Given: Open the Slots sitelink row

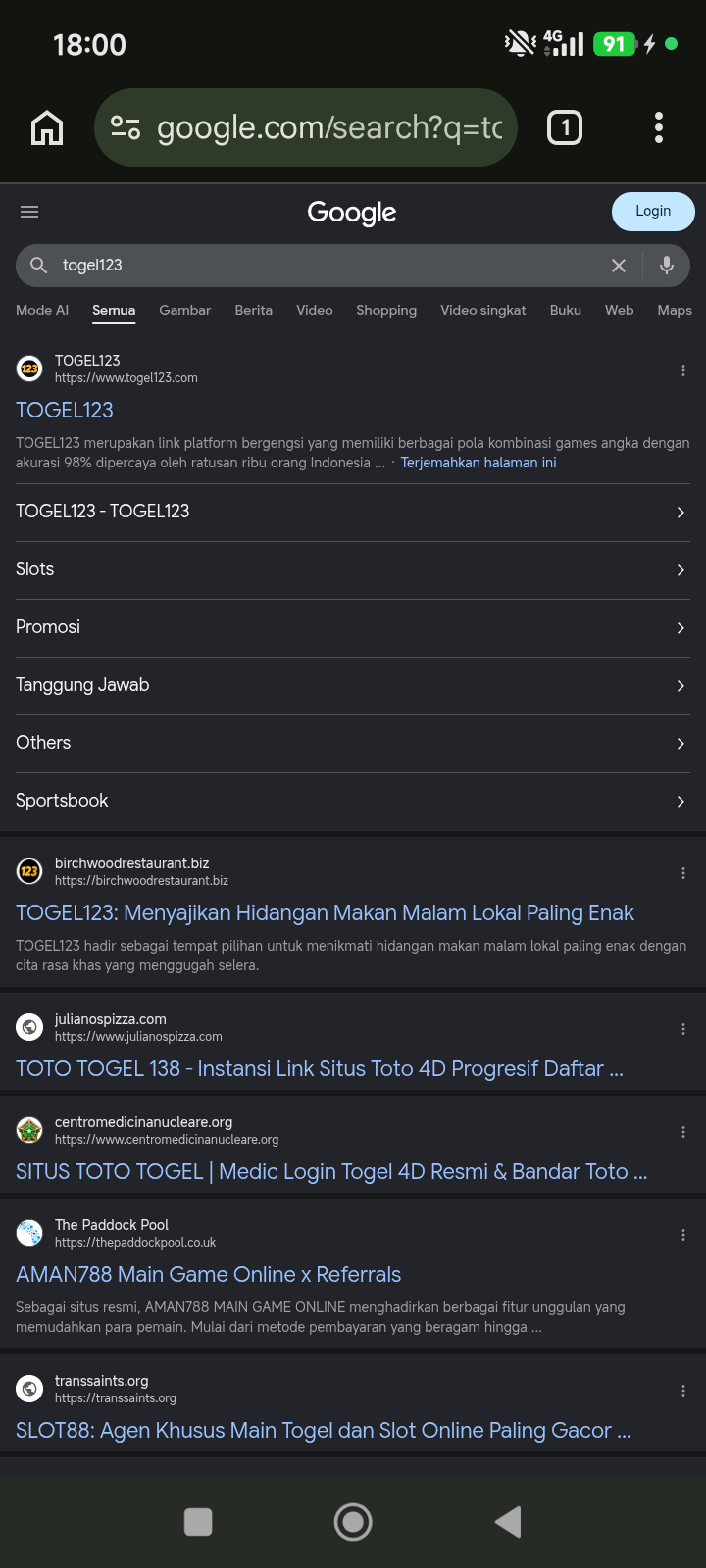Looking at the screenshot, I should [353, 569].
